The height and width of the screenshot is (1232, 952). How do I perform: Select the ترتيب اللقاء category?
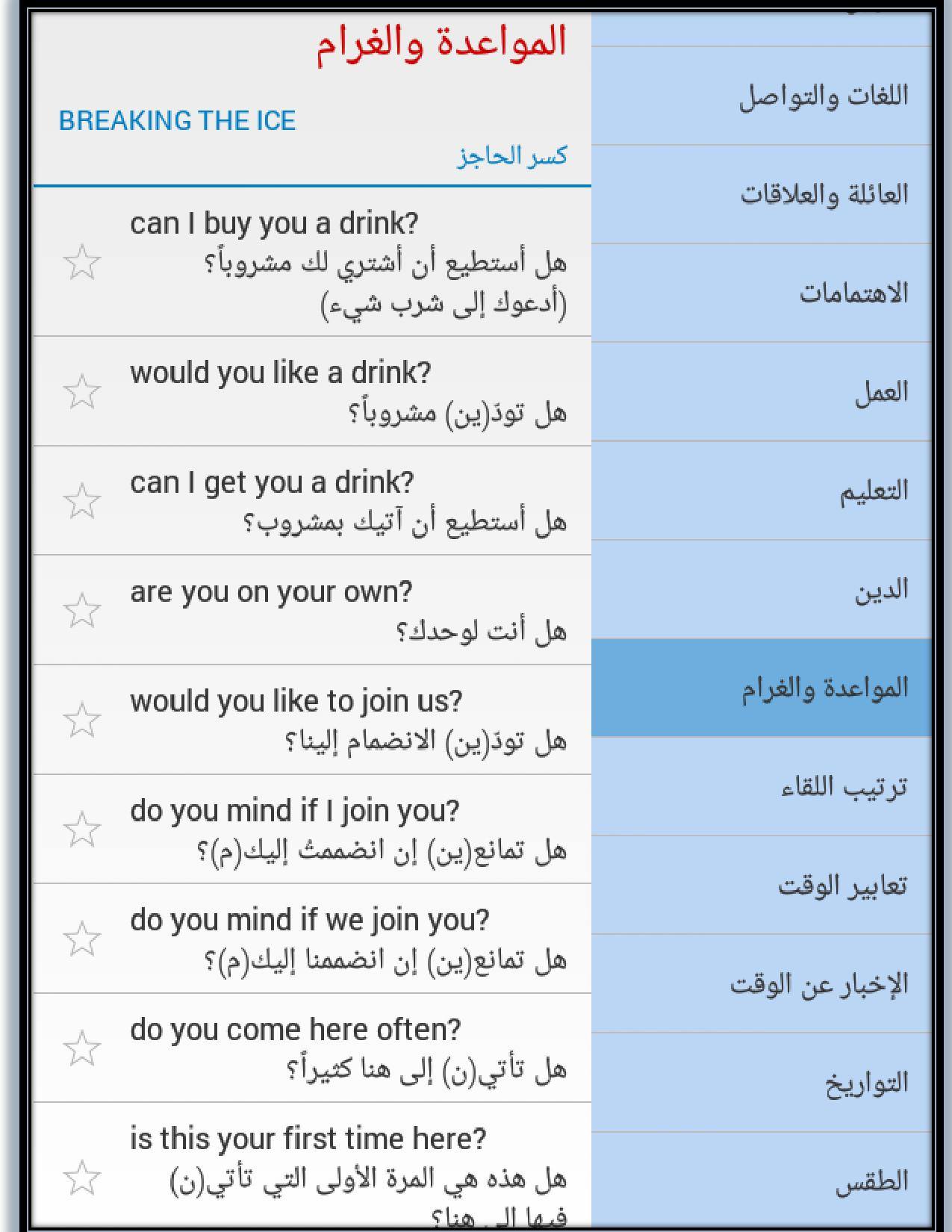point(762,787)
